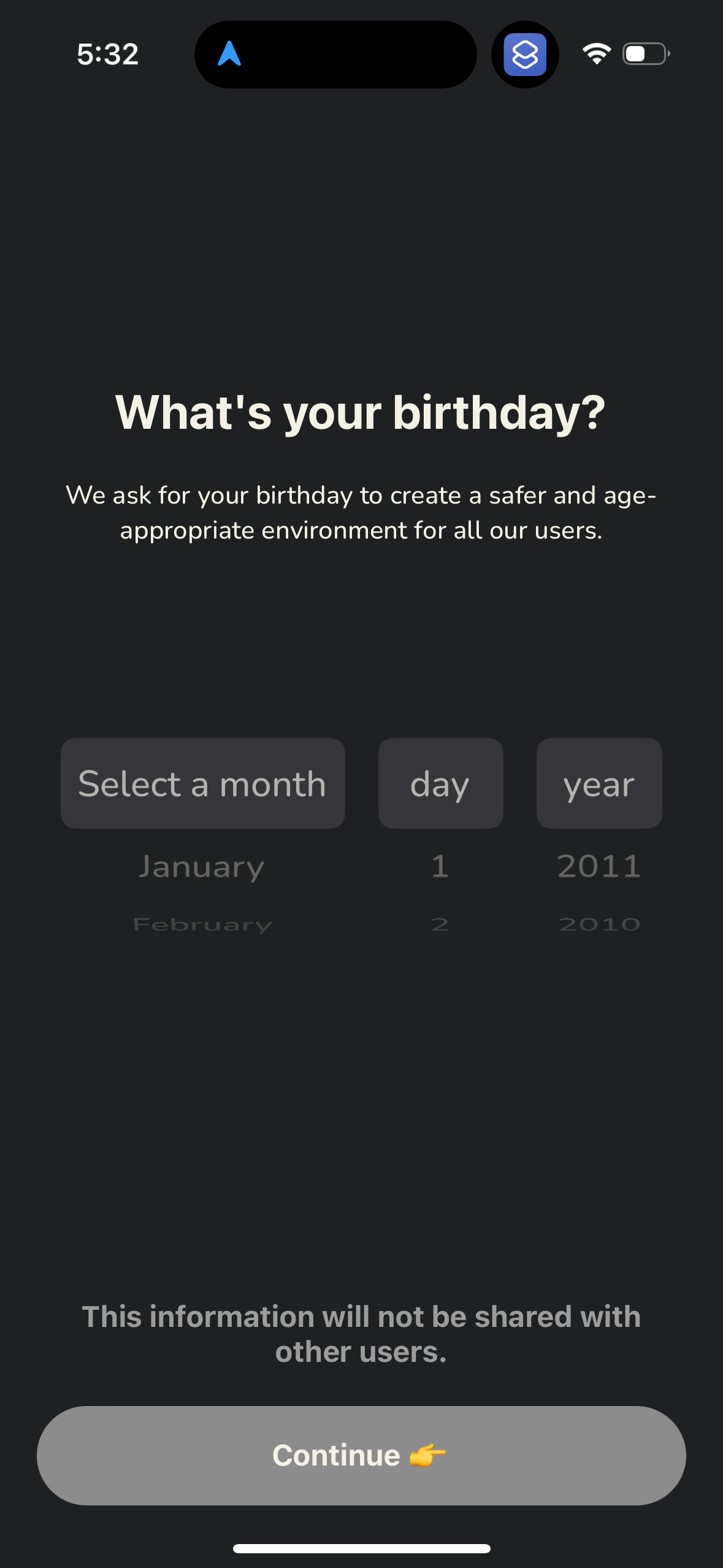Choose 2 in the day picker
The width and height of the screenshot is (723, 1568).
tap(440, 924)
